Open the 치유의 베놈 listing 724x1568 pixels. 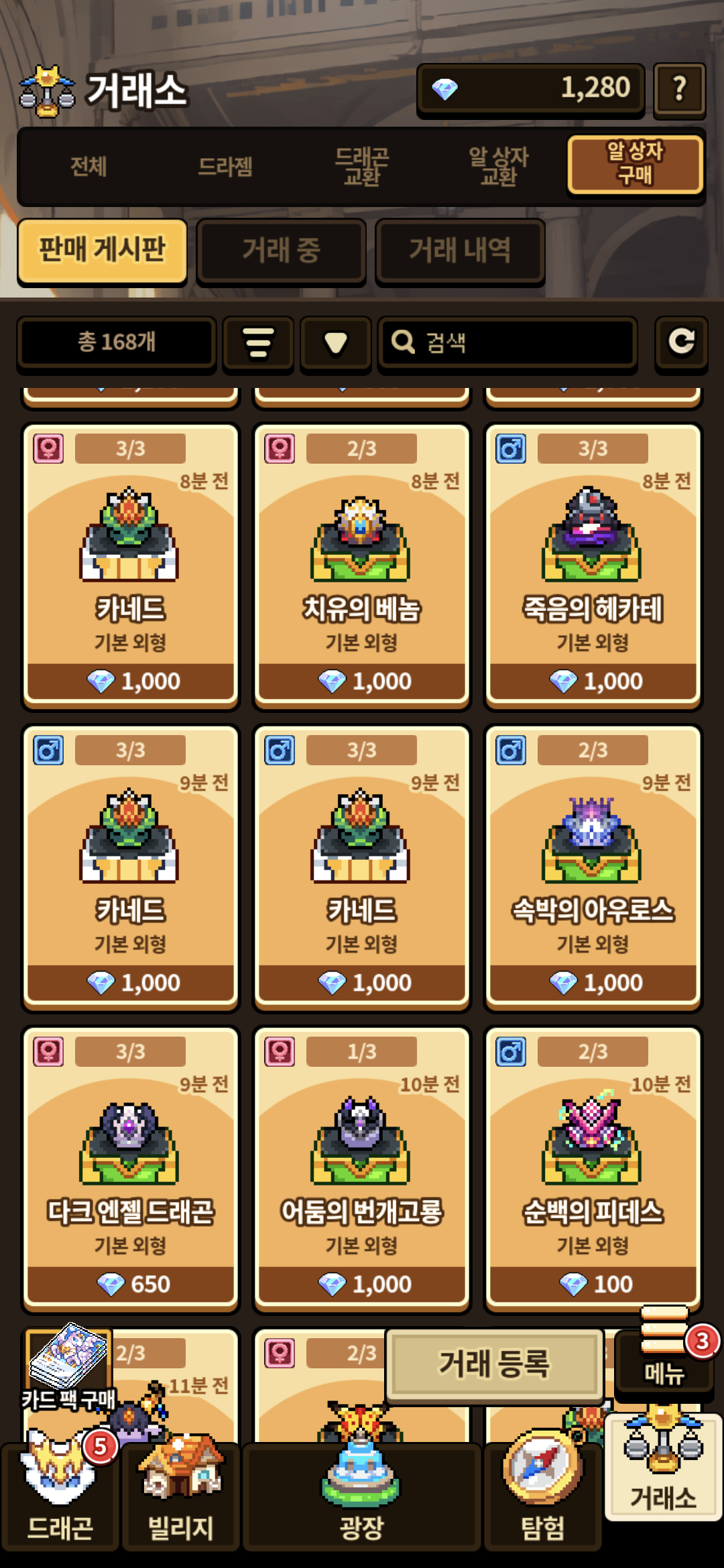361,565
